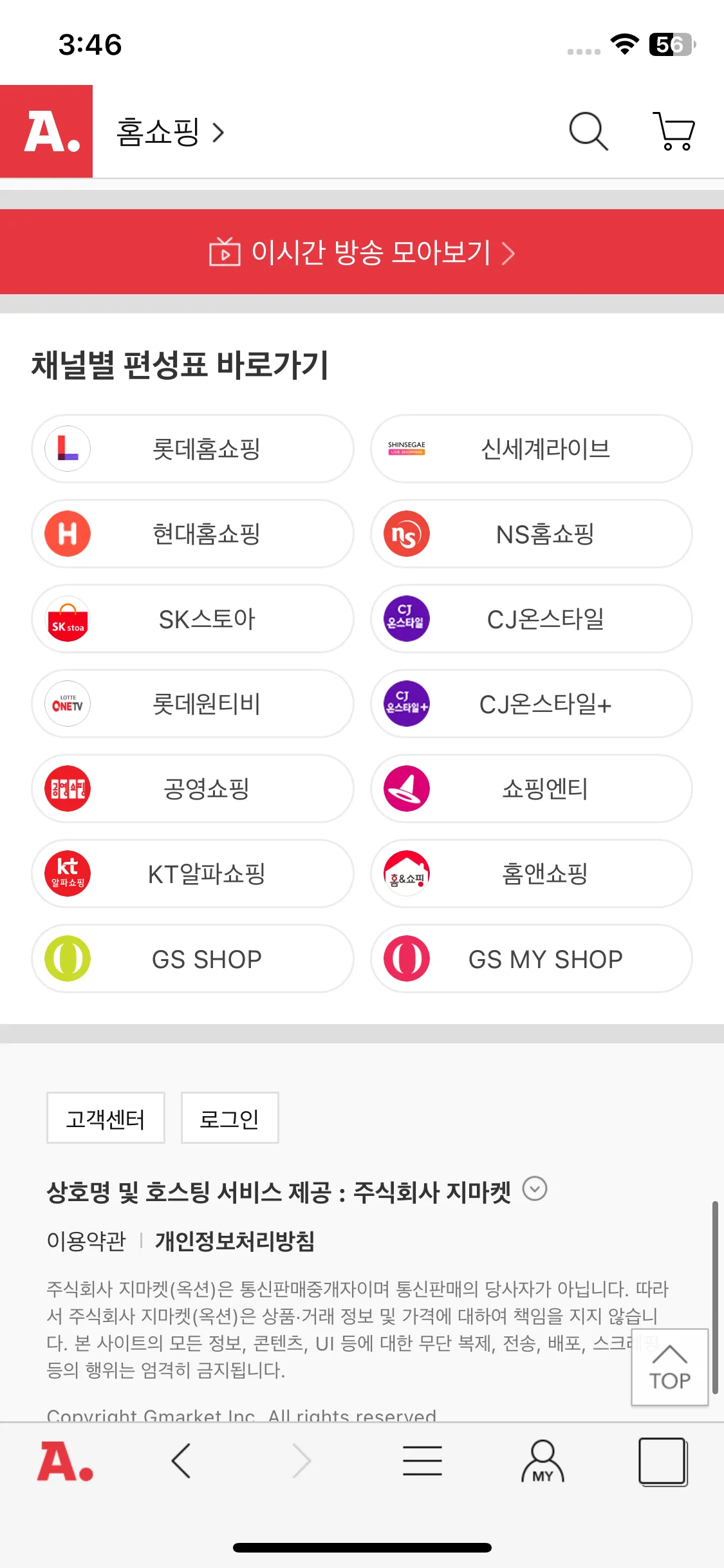Open 롯데홈쇼핑 channel schedule

point(192,449)
